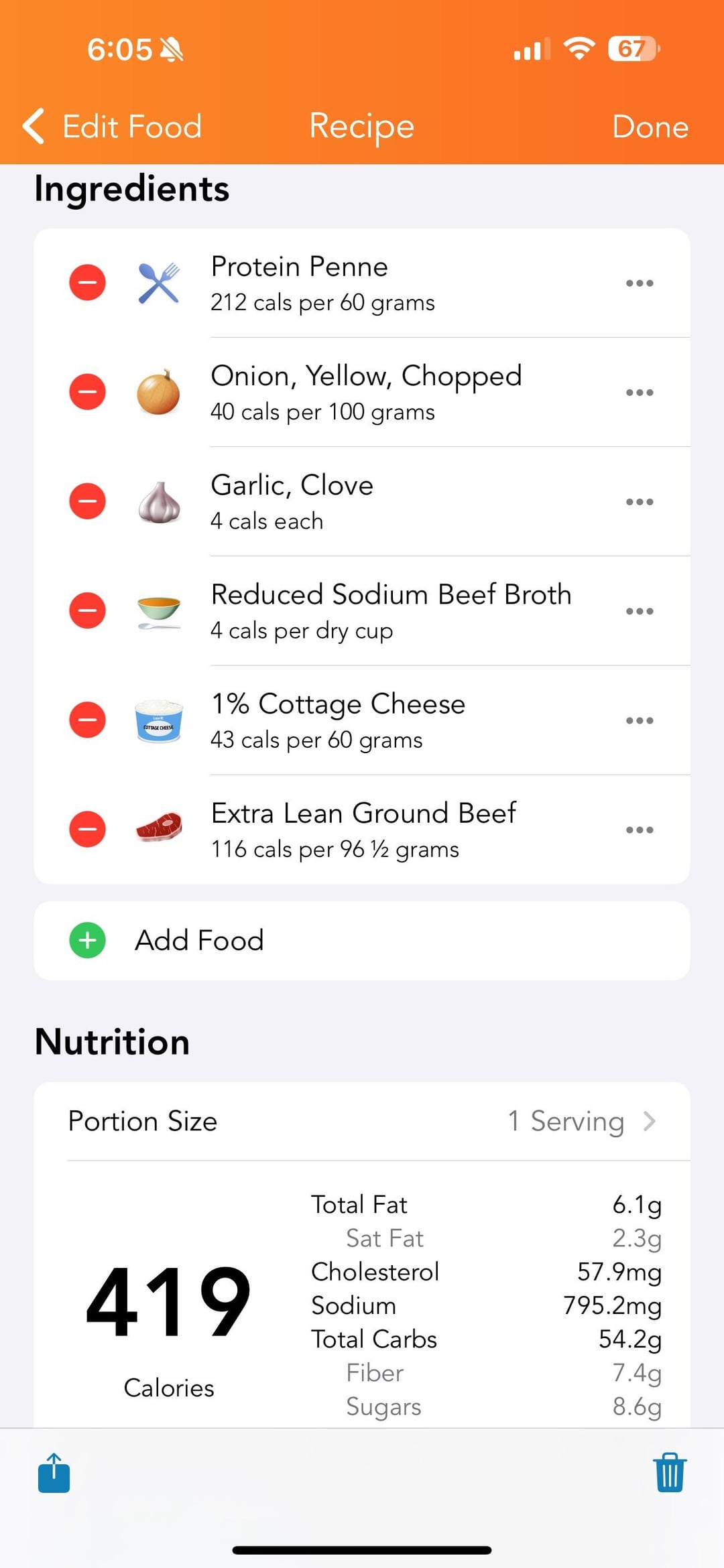Open options for 1% Cottage Cheese

pos(640,720)
